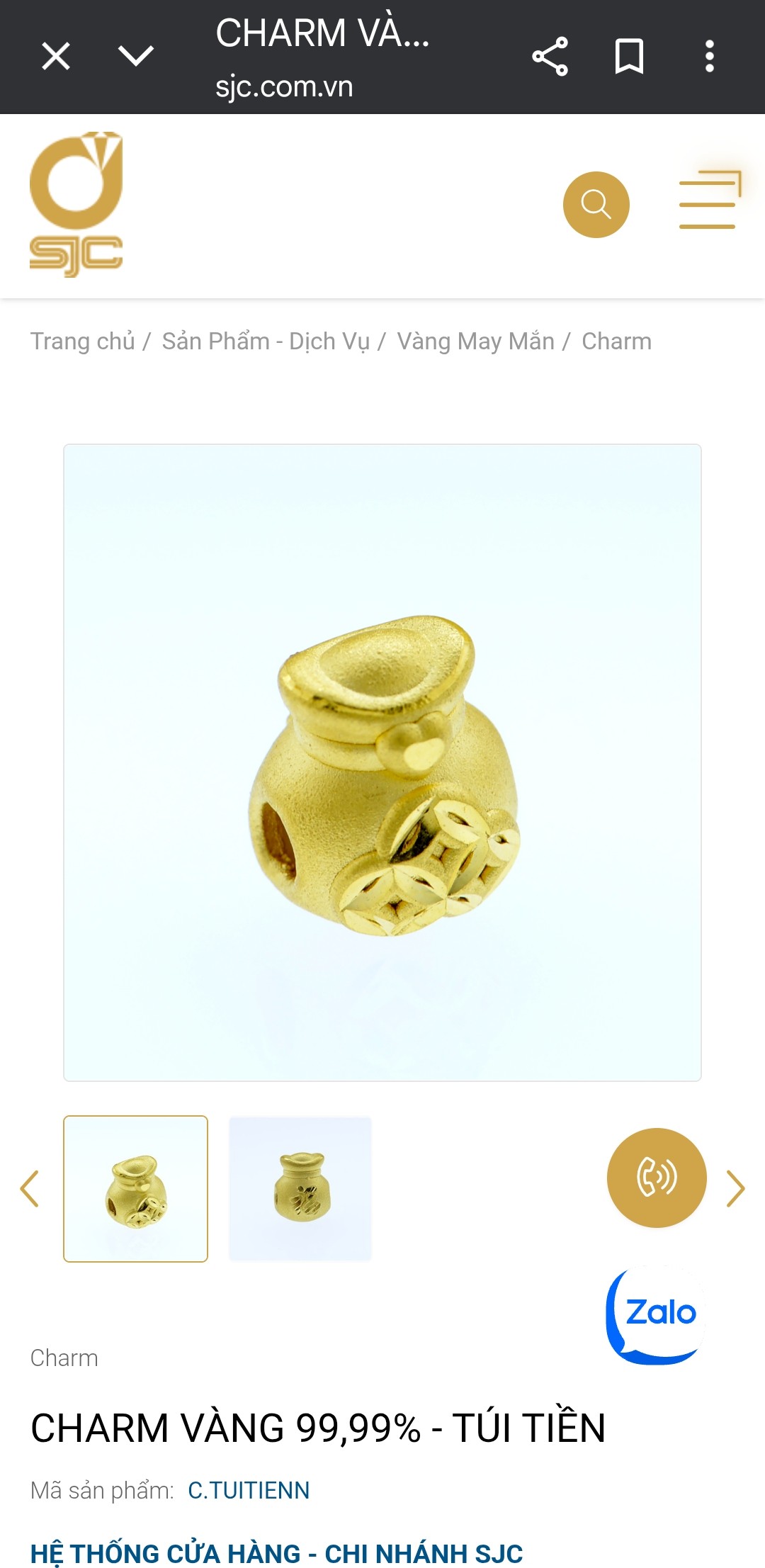This screenshot has width=765, height=1568.
Task: Minimize the browser with the down chevron
Action: coord(136,56)
